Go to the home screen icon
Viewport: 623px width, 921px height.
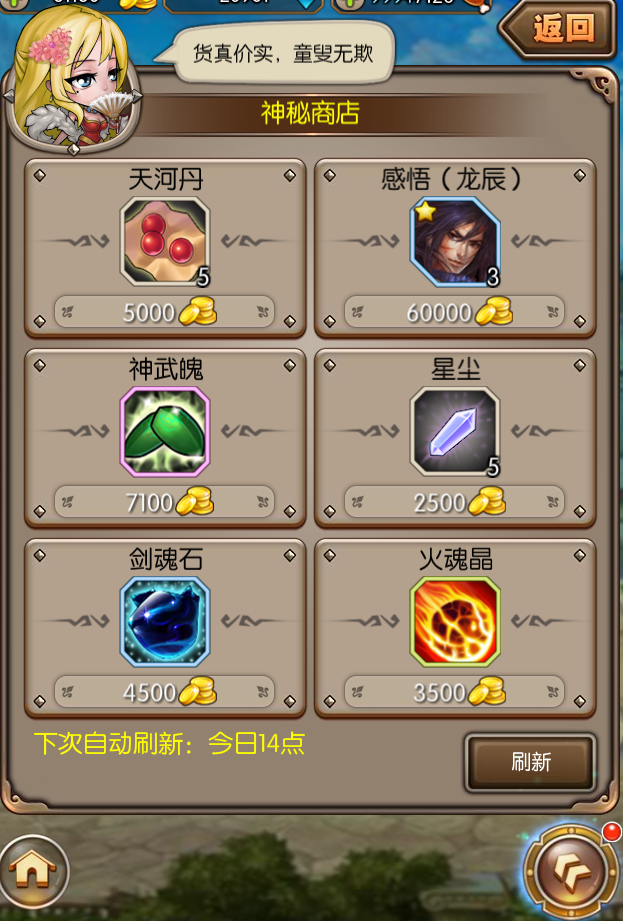34,871
